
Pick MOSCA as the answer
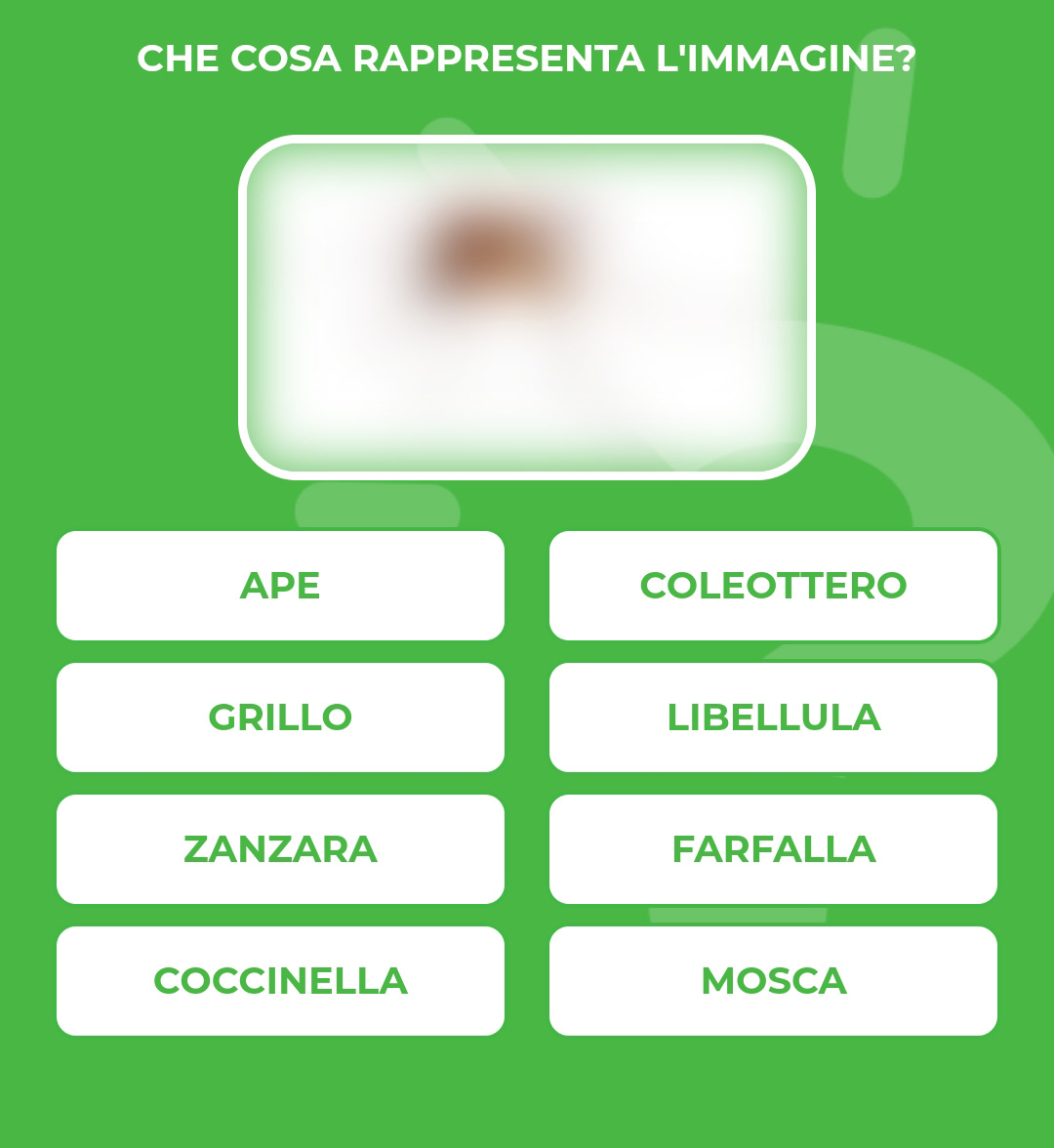pyautogui.click(x=773, y=981)
